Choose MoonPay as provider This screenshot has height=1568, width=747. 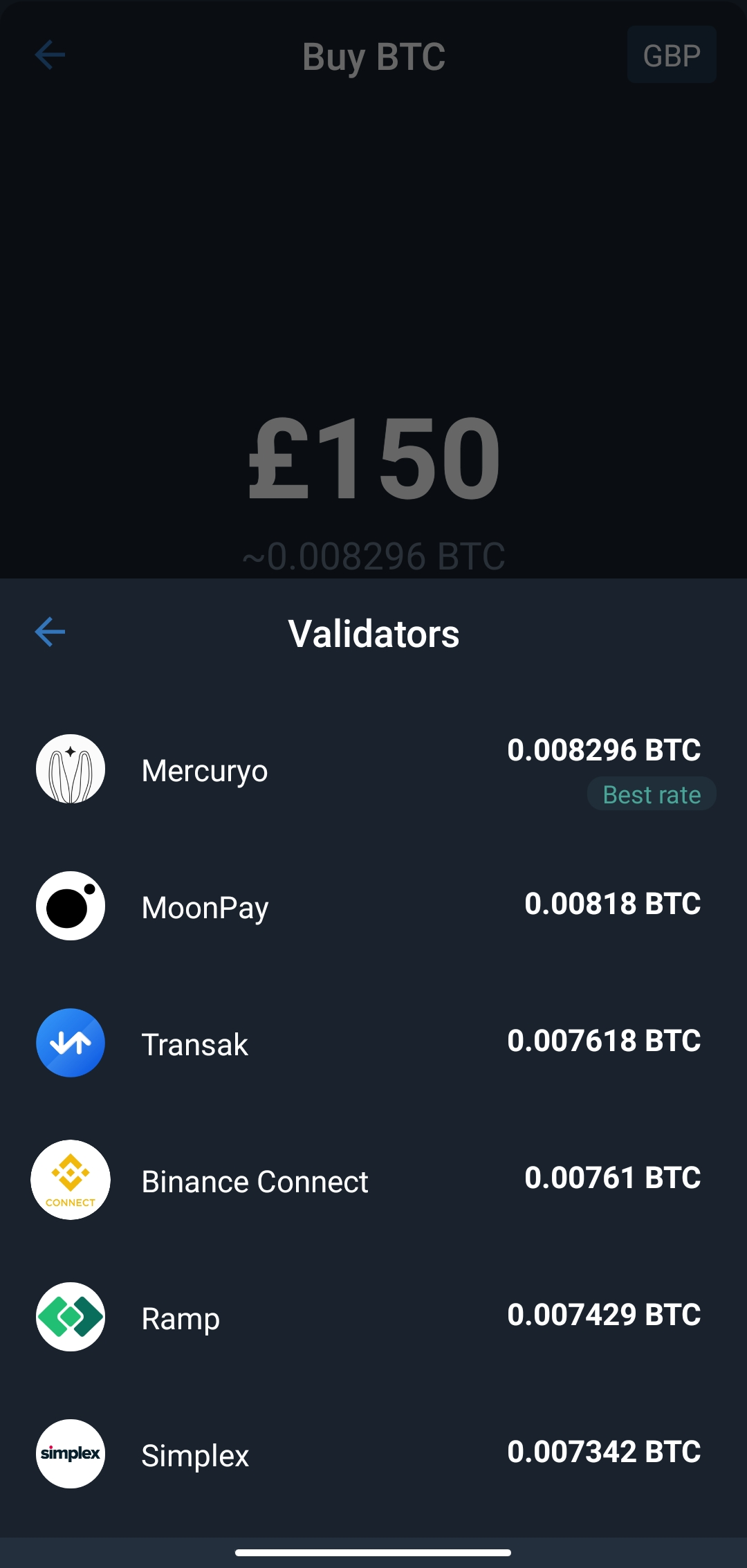373,906
